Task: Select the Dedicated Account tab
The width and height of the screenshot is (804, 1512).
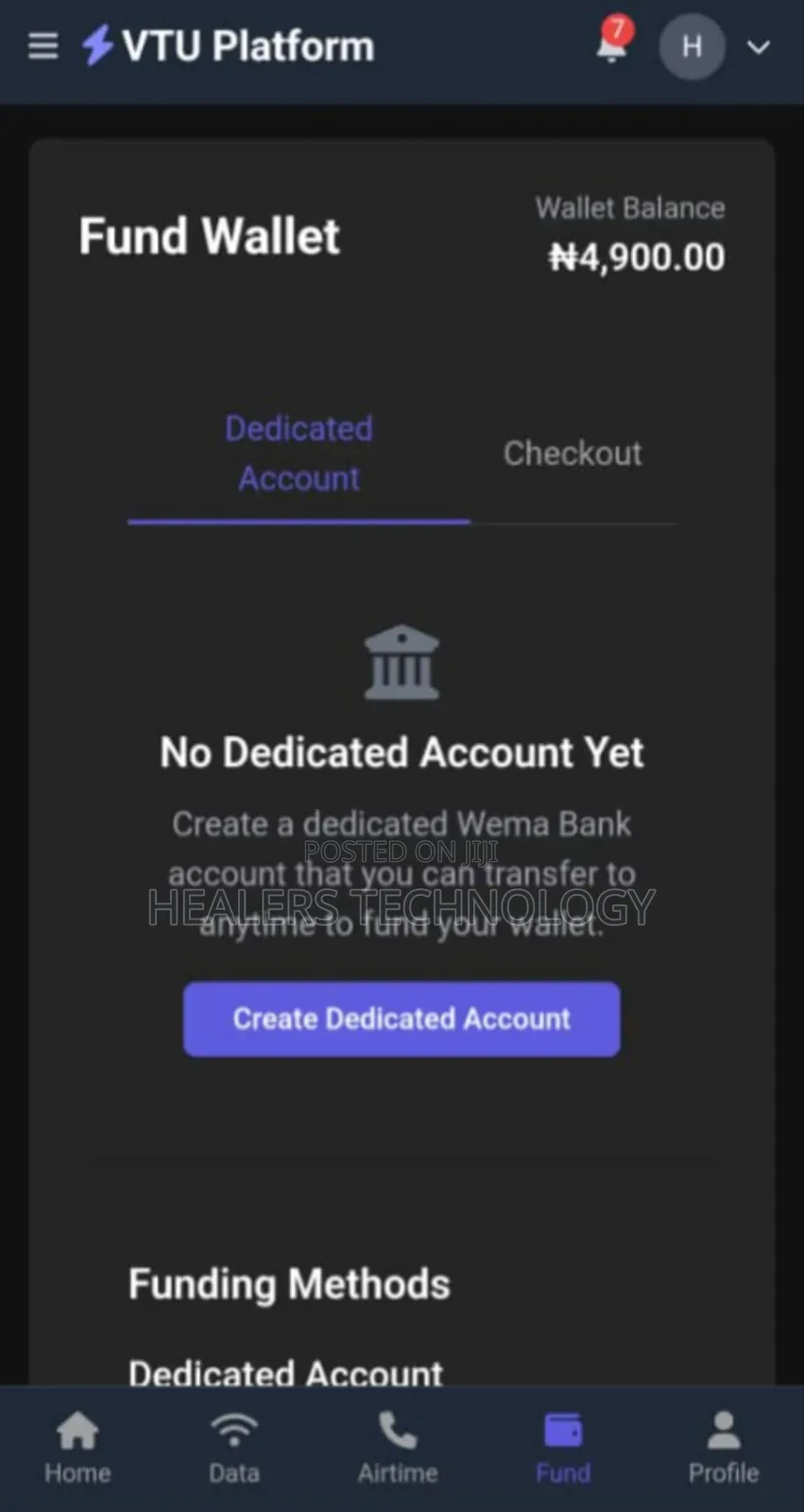Action: click(299, 454)
